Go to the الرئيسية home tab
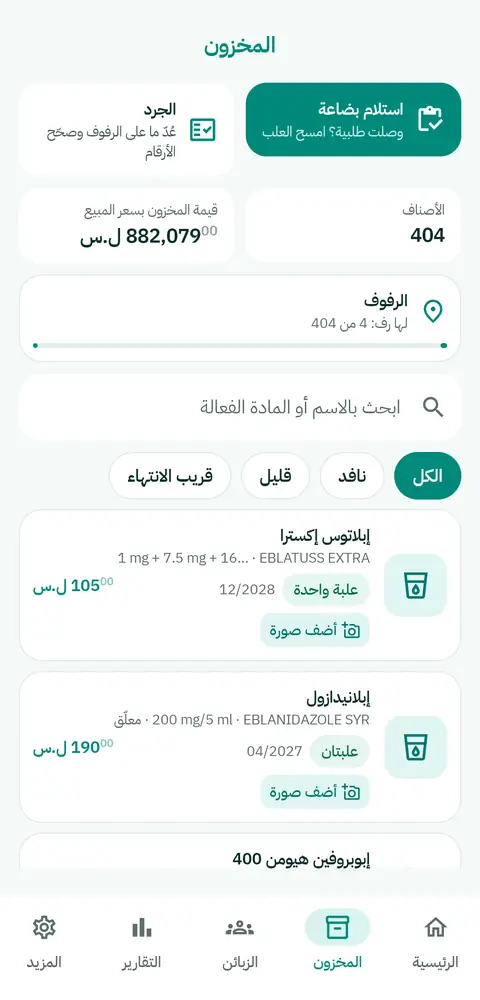Screen dimensions: 480x1000 point(435,940)
